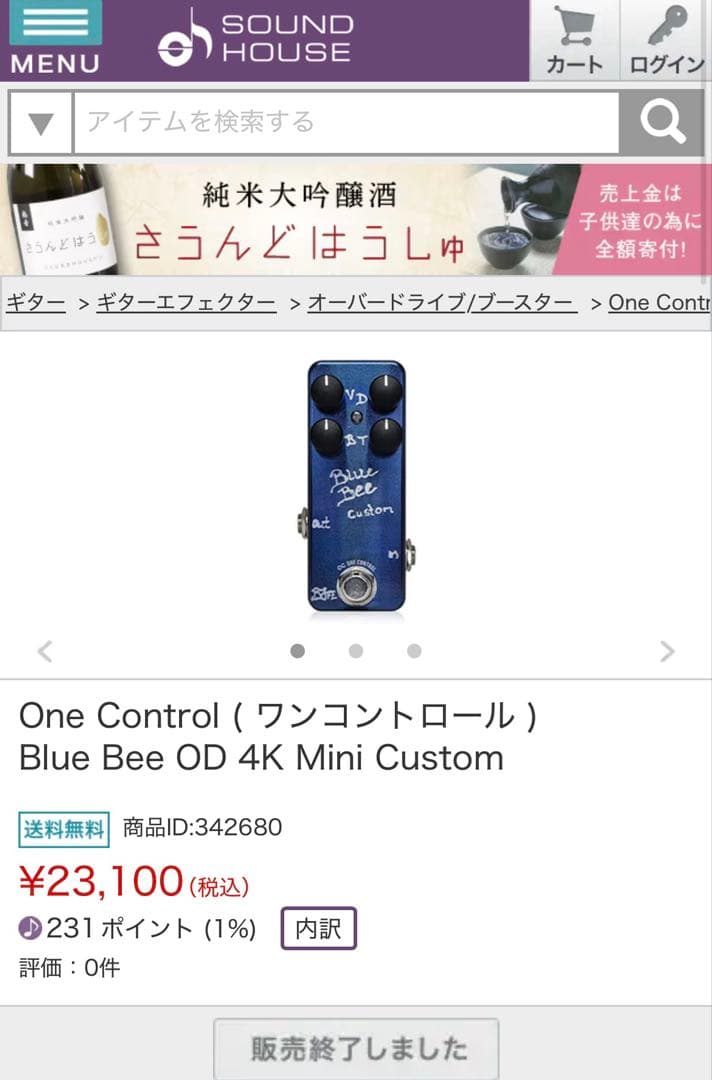Open the MENU drawer button
This screenshot has height=1080, width=712.
coord(55,40)
